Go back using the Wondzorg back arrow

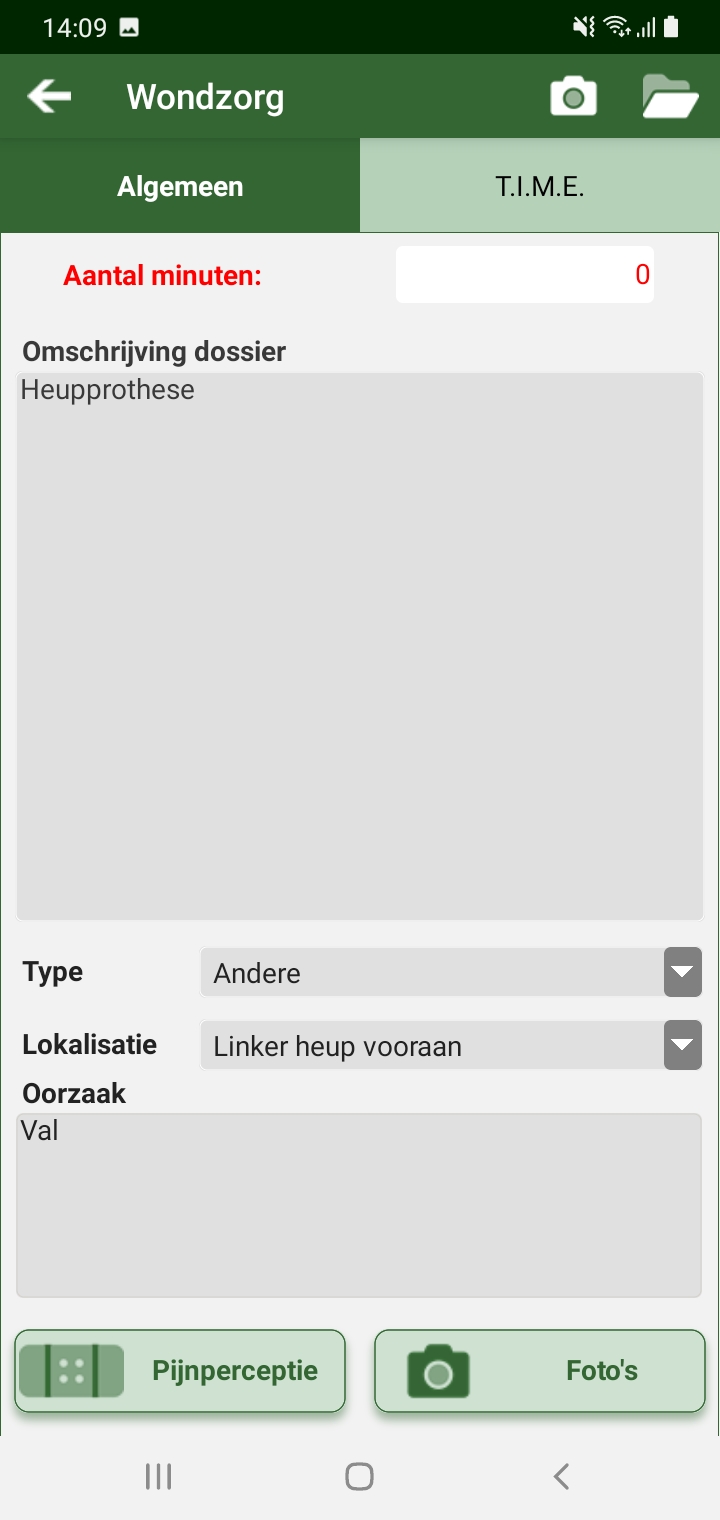(x=49, y=97)
